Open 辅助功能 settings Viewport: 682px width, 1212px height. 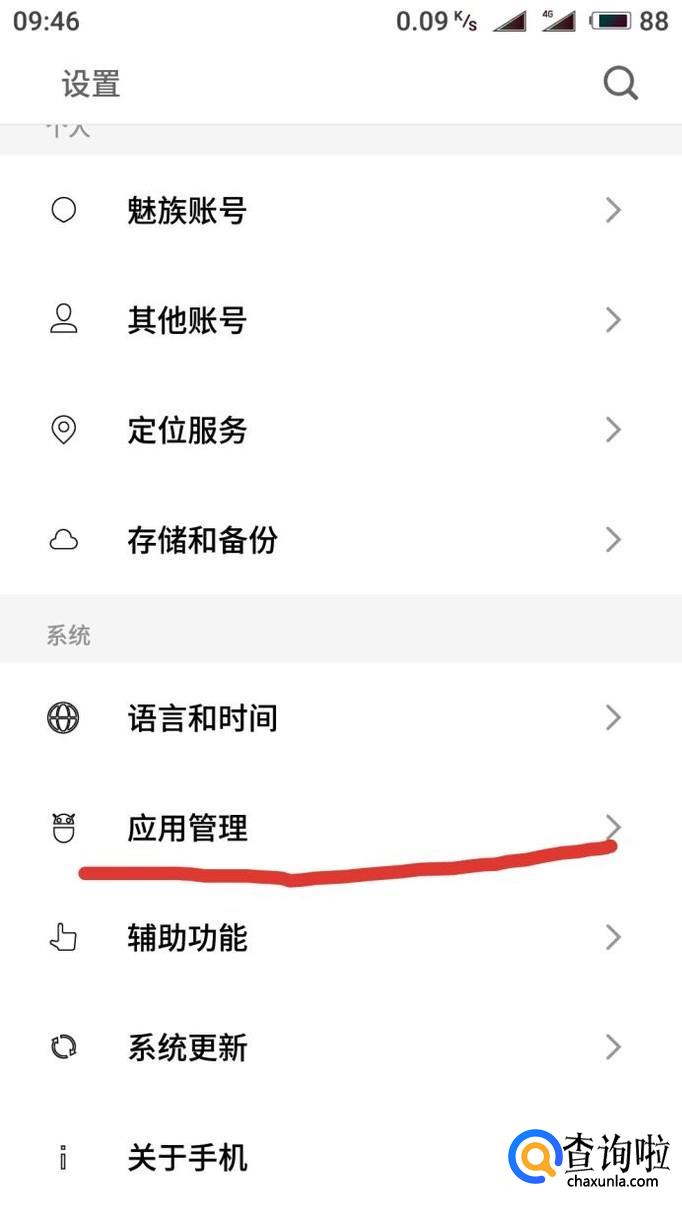click(187, 939)
